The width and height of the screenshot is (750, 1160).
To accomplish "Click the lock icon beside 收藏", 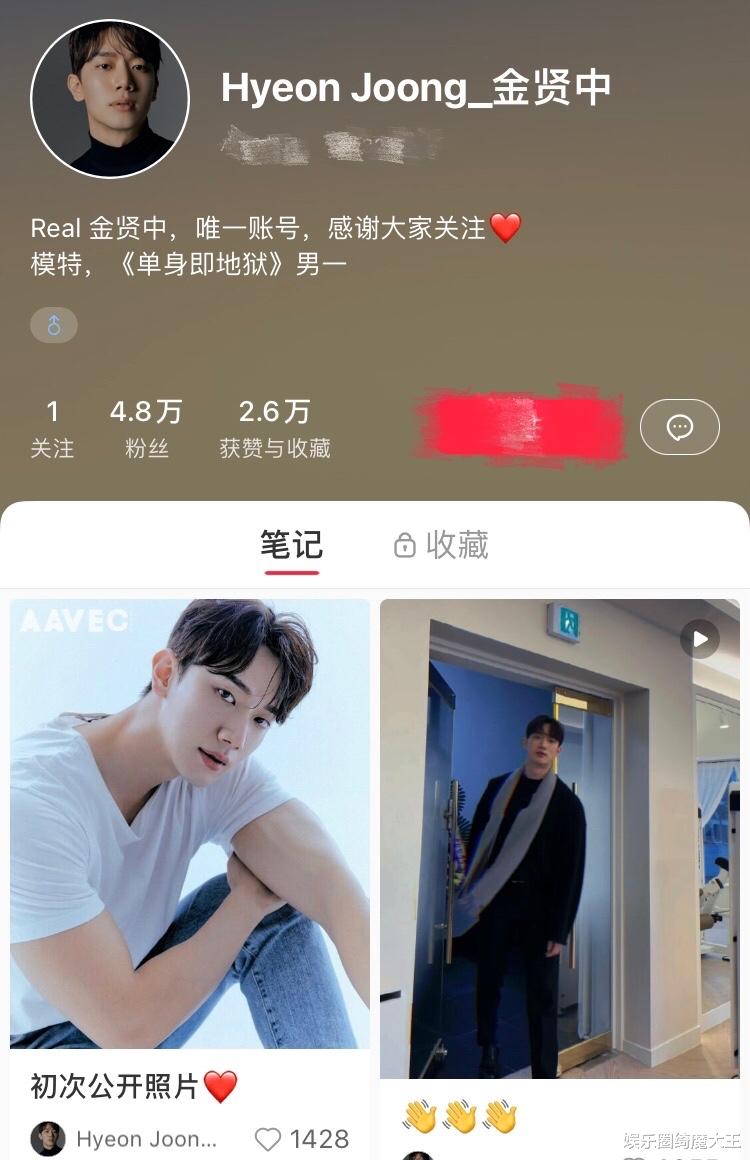I will [x=404, y=546].
